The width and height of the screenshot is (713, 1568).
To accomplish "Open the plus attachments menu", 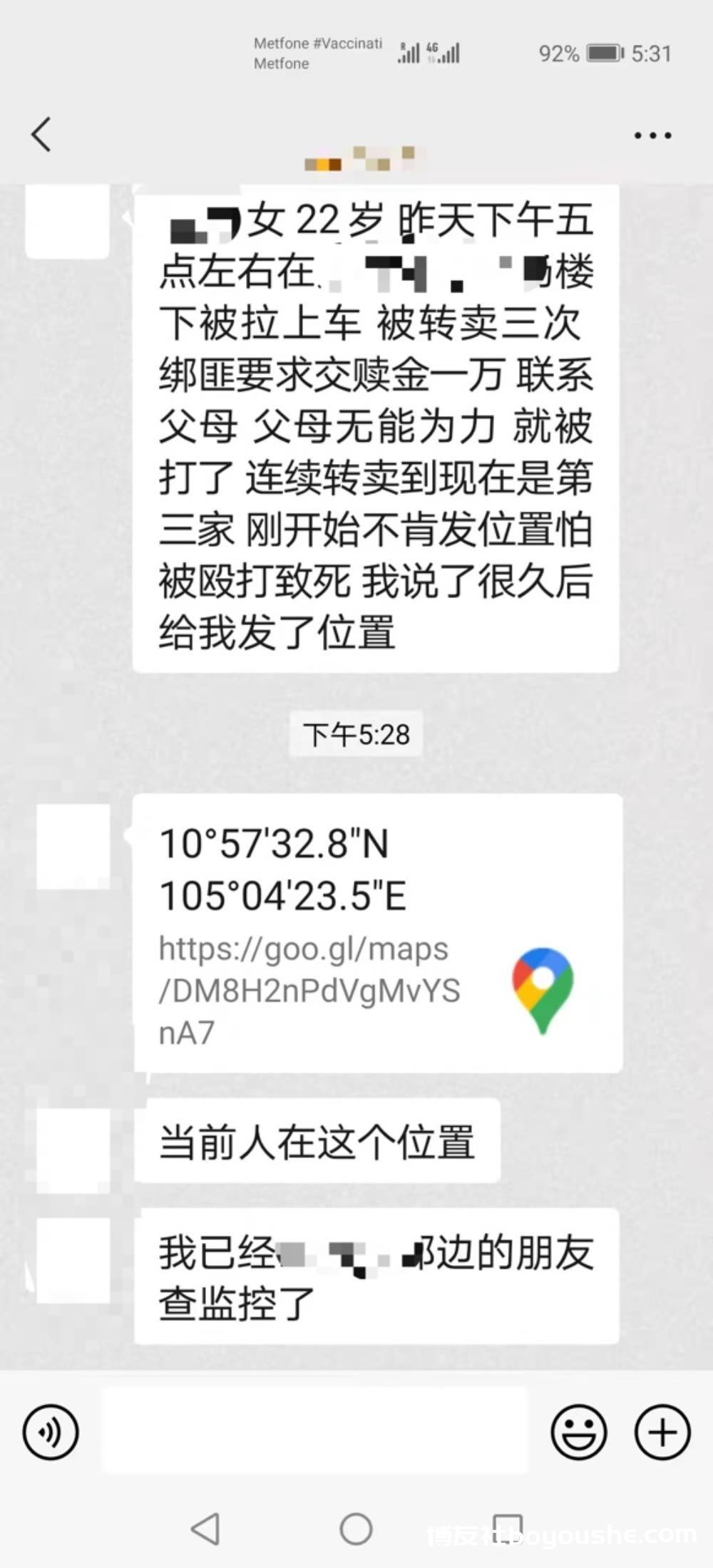I will (x=662, y=1433).
